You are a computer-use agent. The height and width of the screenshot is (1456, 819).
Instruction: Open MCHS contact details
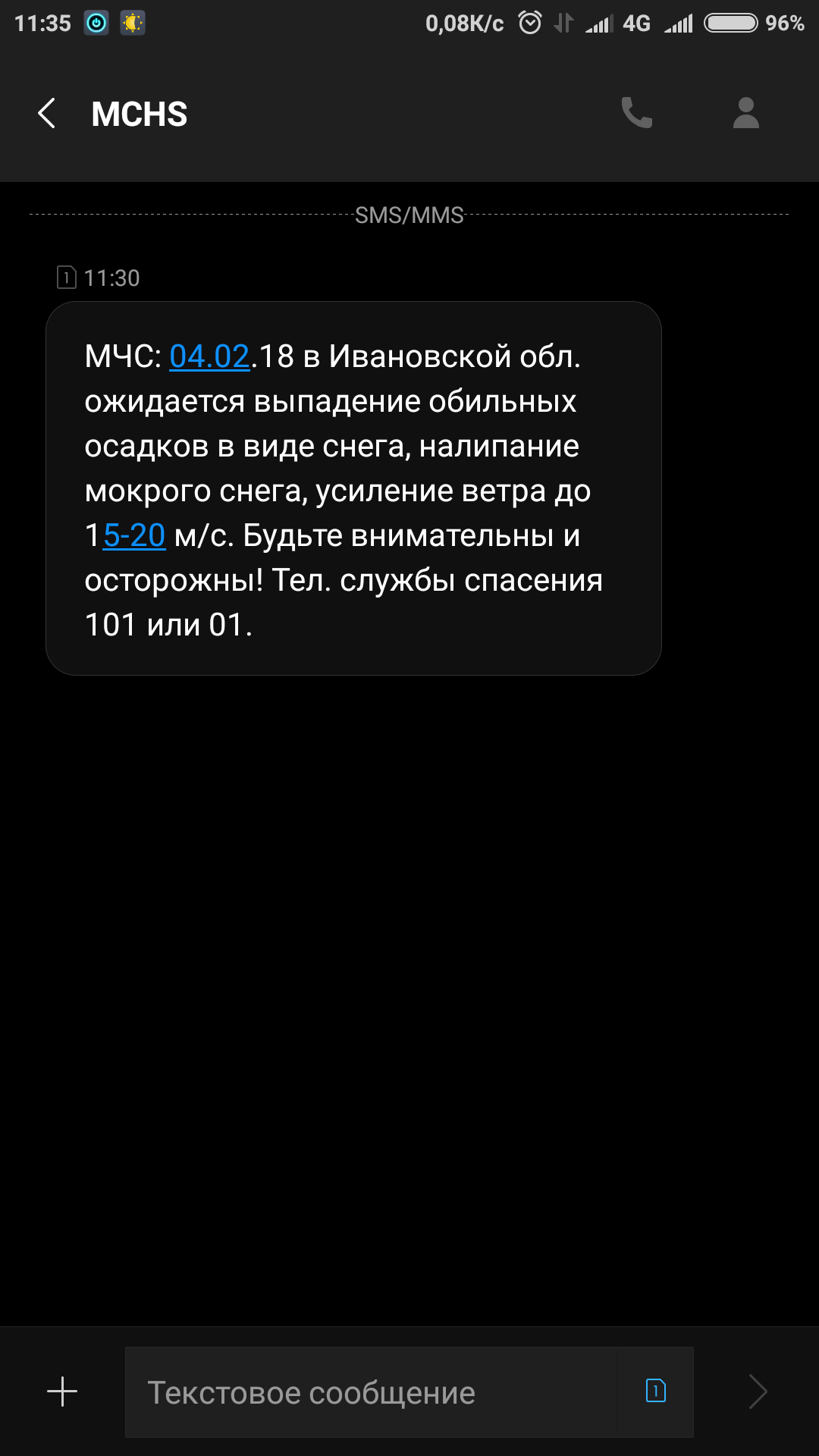pyautogui.click(x=746, y=113)
